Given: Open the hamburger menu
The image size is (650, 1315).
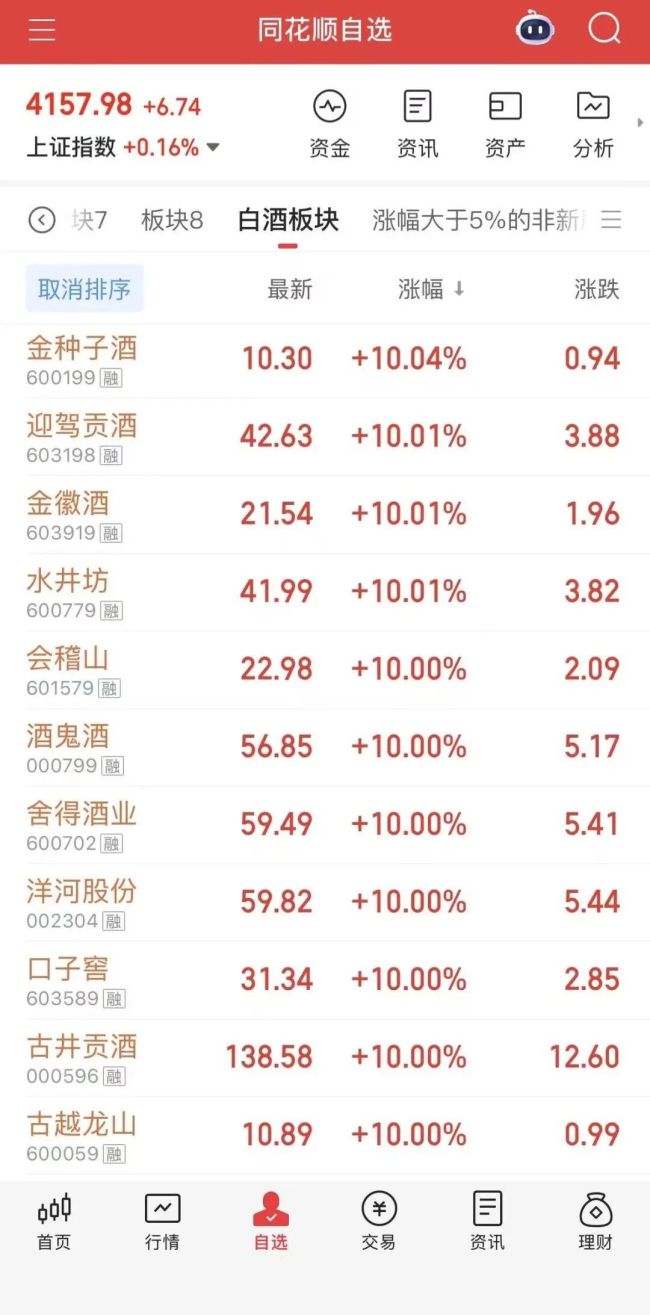Looking at the screenshot, I should tap(42, 30).
